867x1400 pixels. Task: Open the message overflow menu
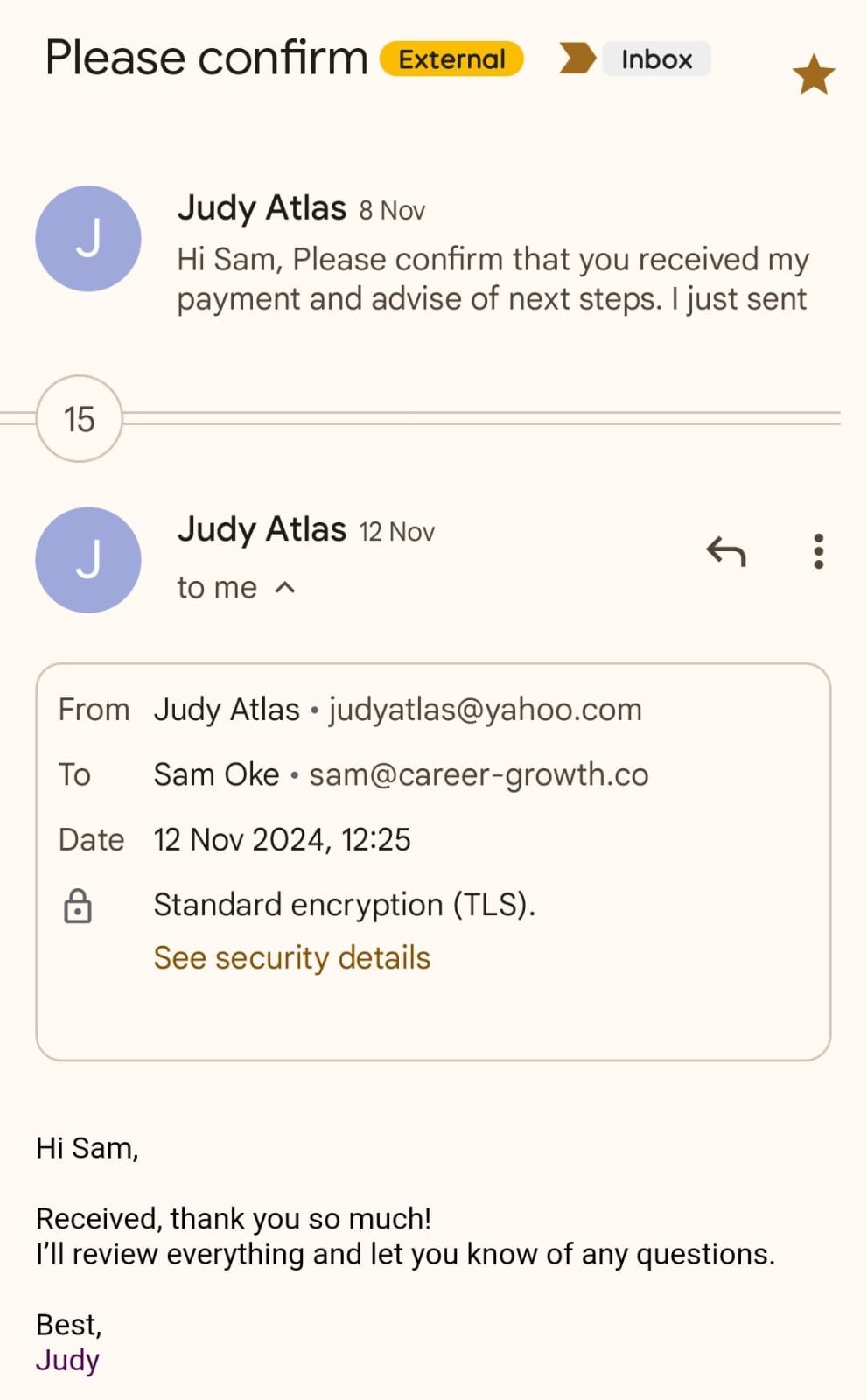pyautogui.click(x=818, y=552)
